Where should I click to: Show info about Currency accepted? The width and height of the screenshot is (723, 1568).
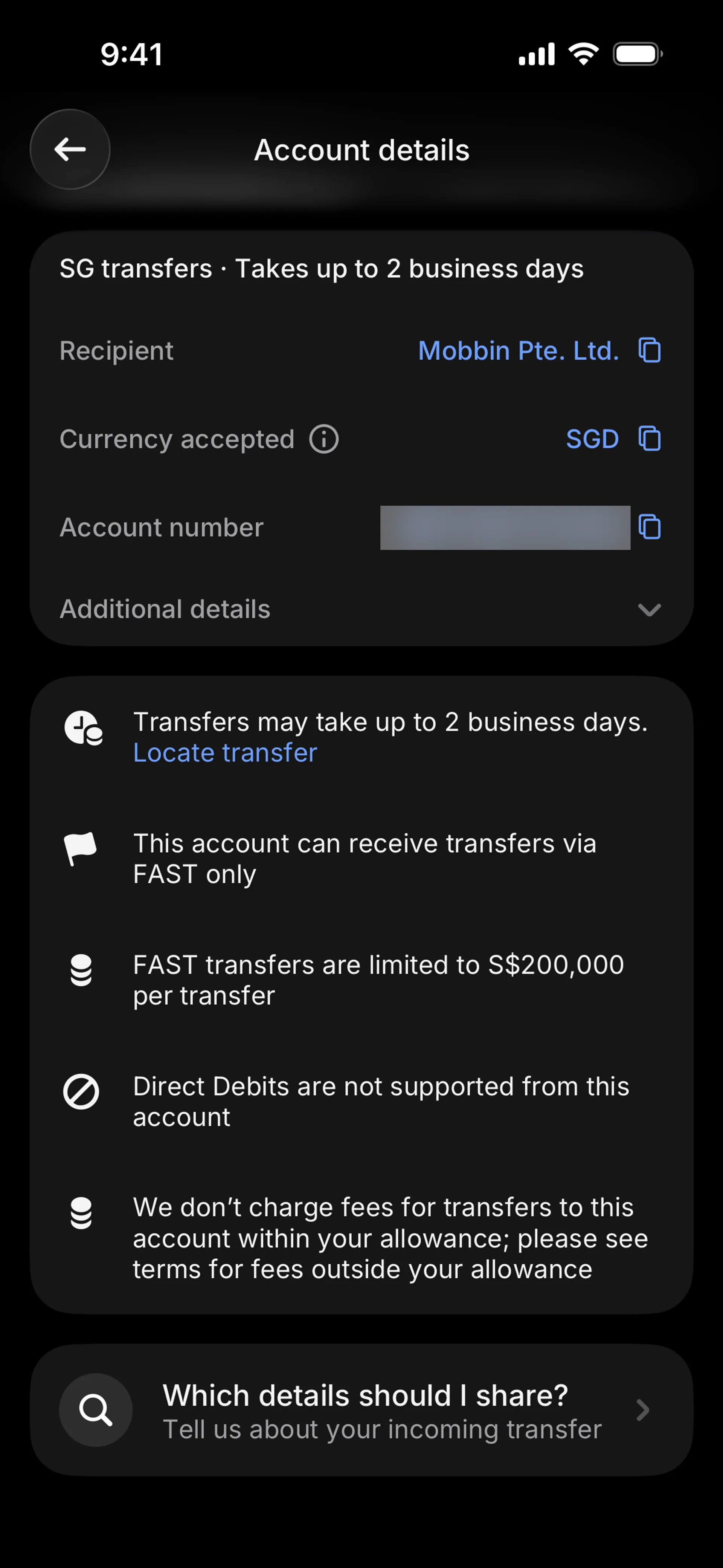[x=324, y=439]
